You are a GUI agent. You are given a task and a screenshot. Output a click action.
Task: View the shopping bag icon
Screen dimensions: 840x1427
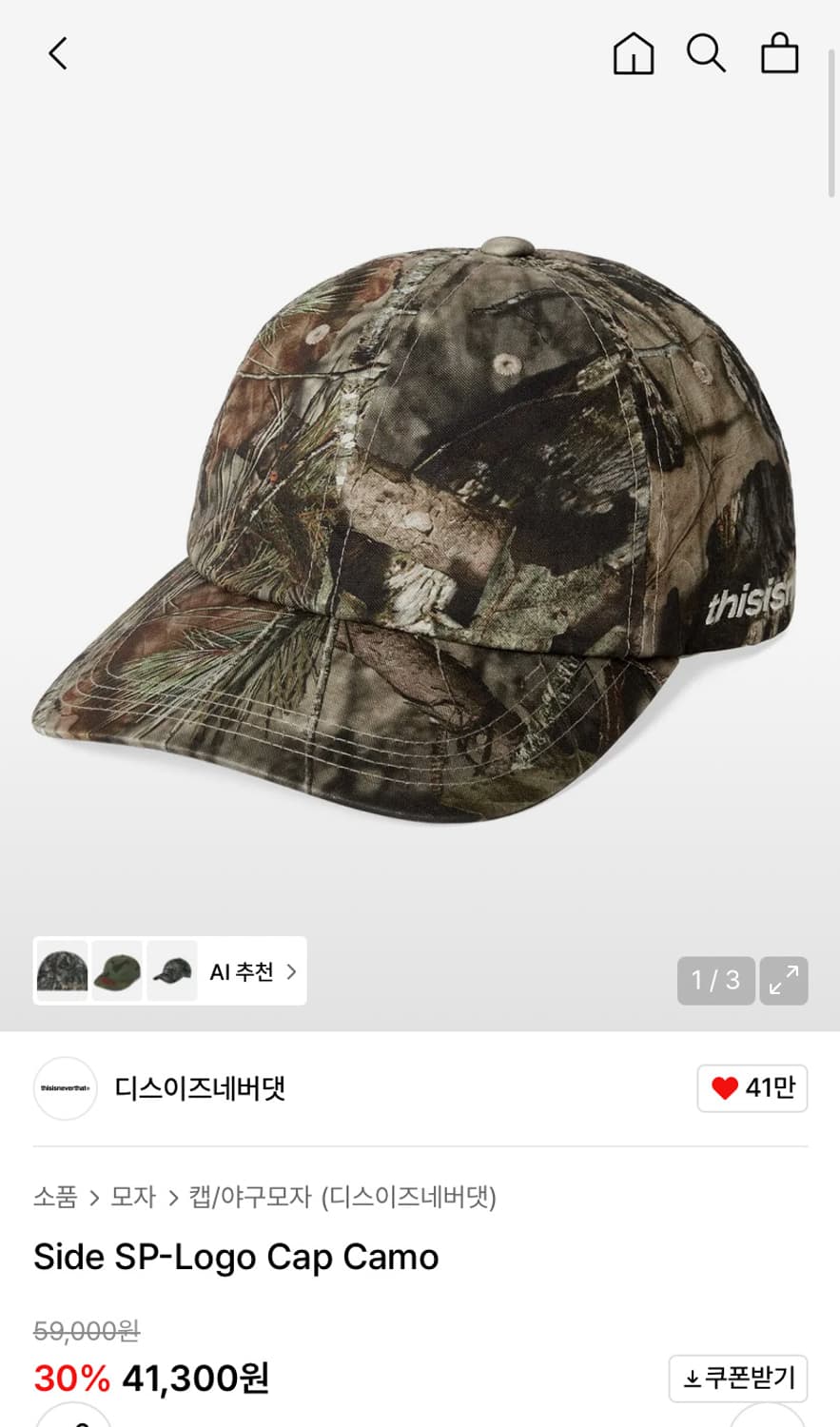point(779,53)
